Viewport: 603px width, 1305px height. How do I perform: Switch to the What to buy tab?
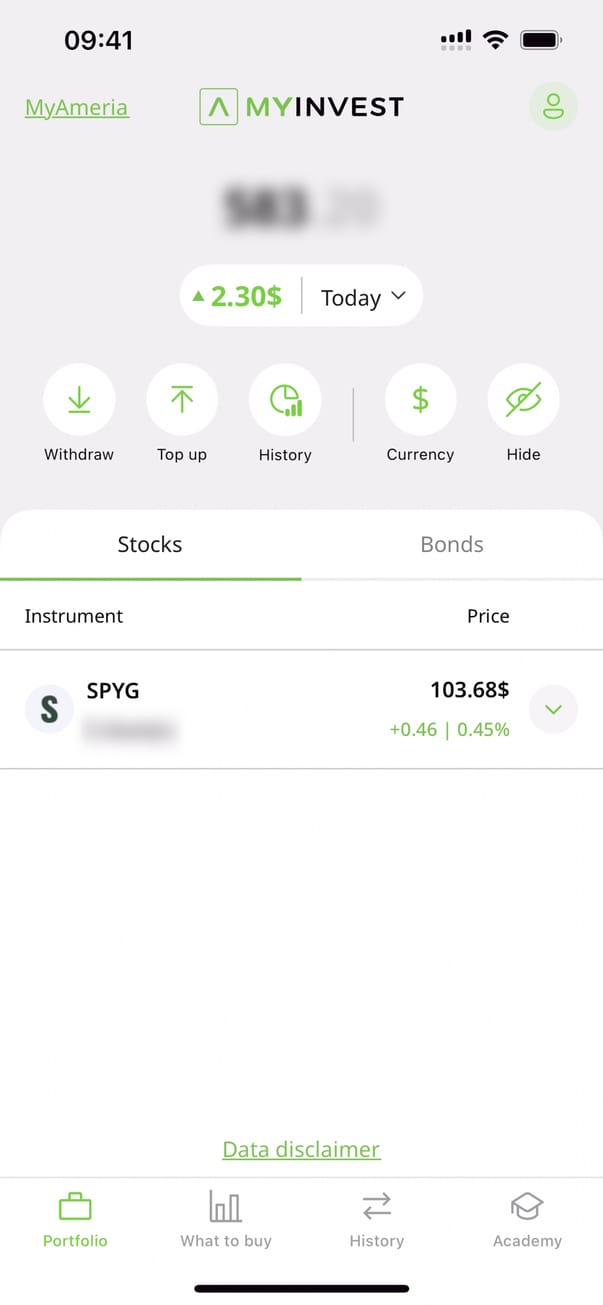click(226, 1219)
